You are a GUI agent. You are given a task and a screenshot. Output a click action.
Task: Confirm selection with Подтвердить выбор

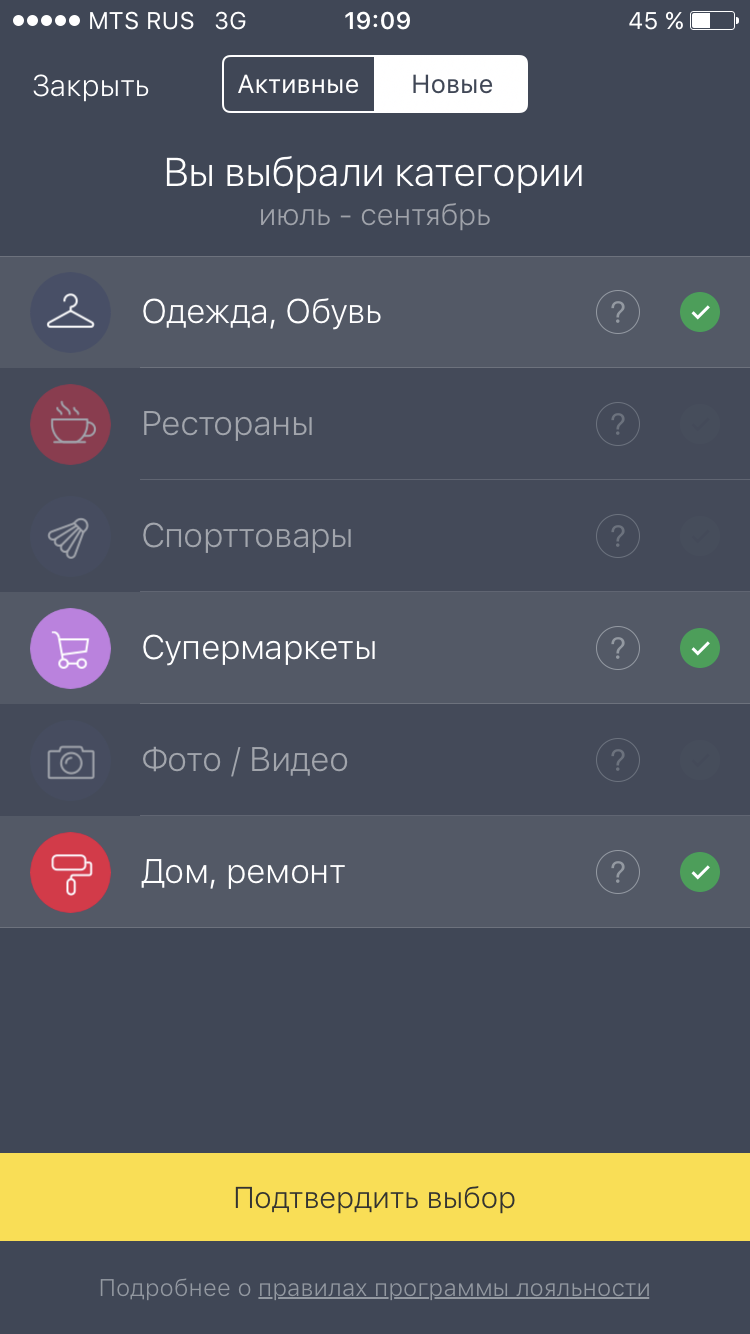tap(375, 1197)
